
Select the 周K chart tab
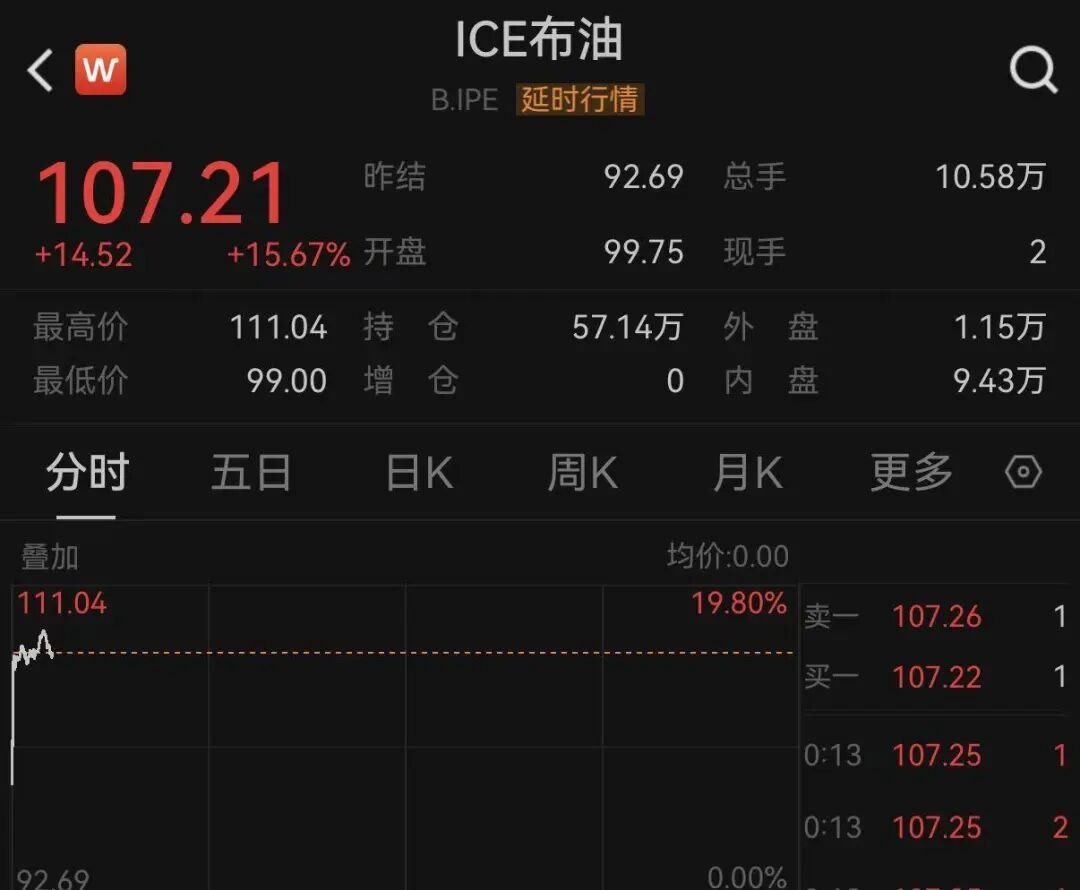point(583,472)
